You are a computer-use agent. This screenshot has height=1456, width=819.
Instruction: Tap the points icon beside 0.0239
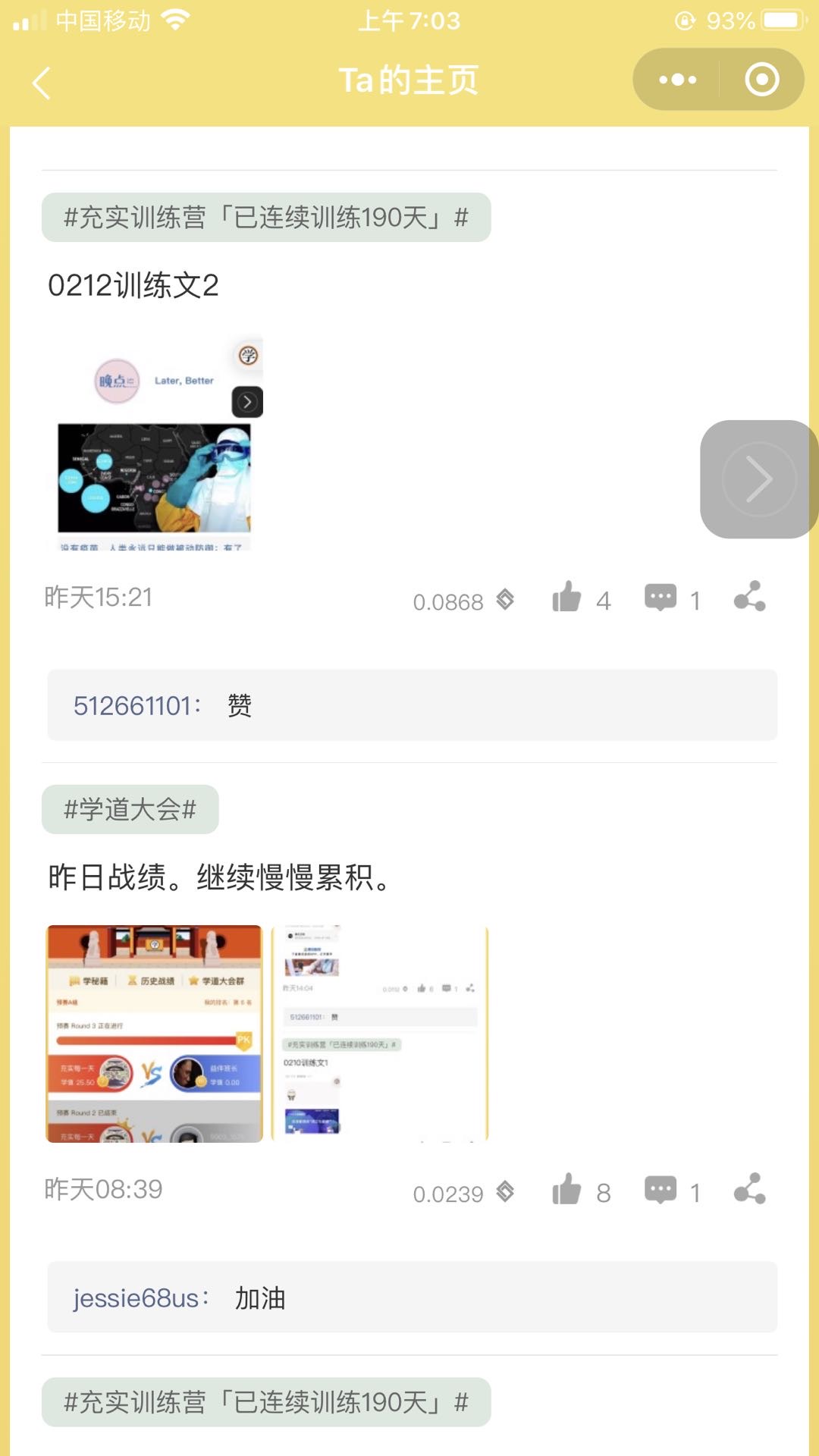506,1192
